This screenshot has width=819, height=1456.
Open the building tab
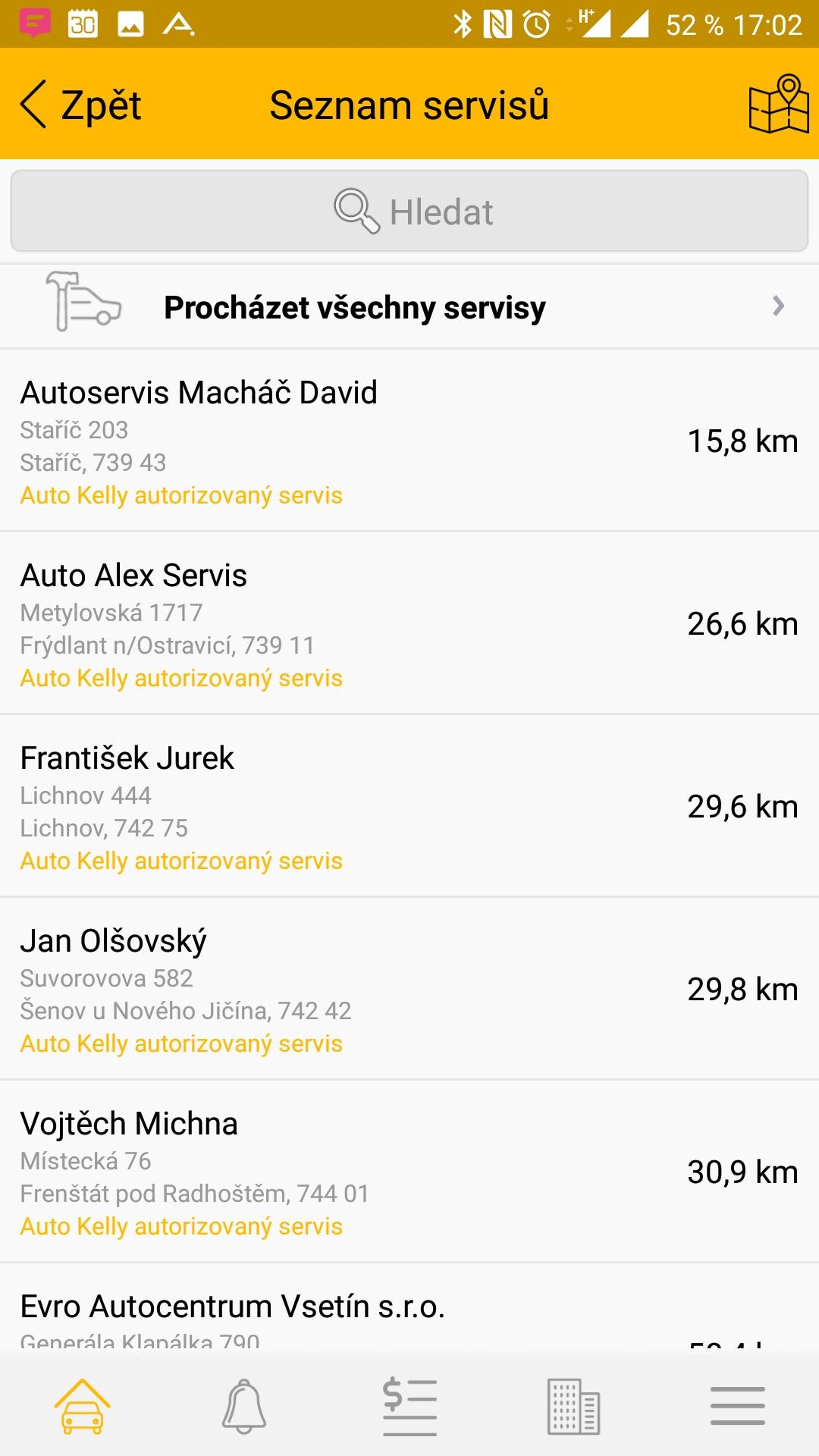573,1407
